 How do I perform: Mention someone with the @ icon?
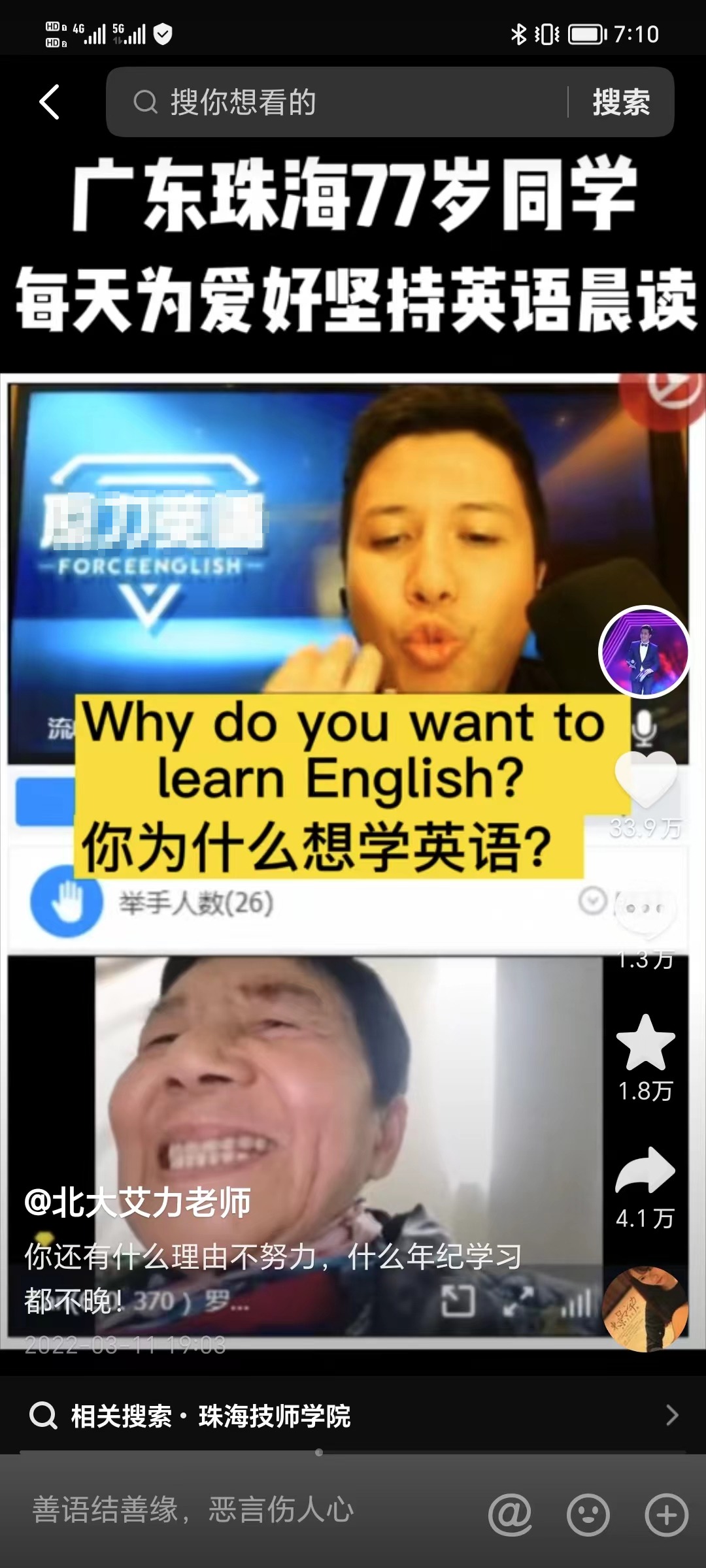click(x=510, y=1514)
